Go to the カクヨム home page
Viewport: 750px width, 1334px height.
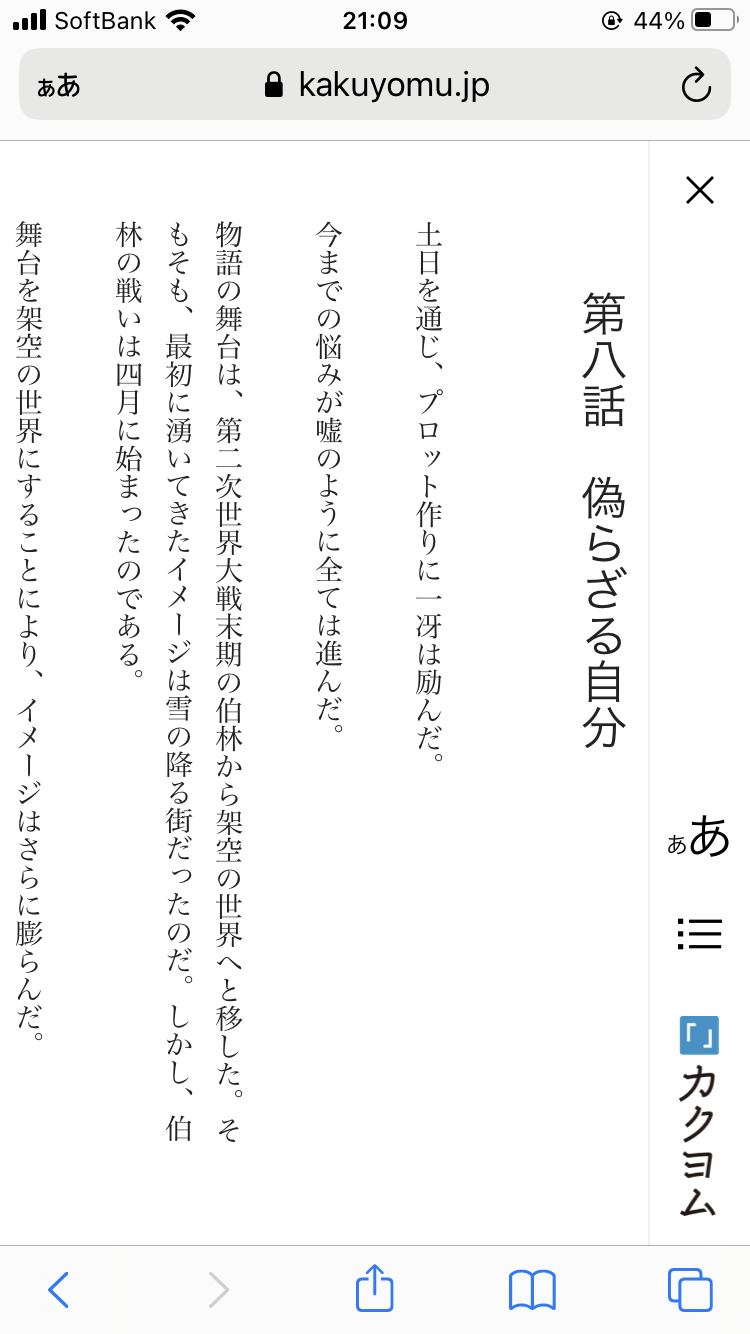pos(699,1116)
